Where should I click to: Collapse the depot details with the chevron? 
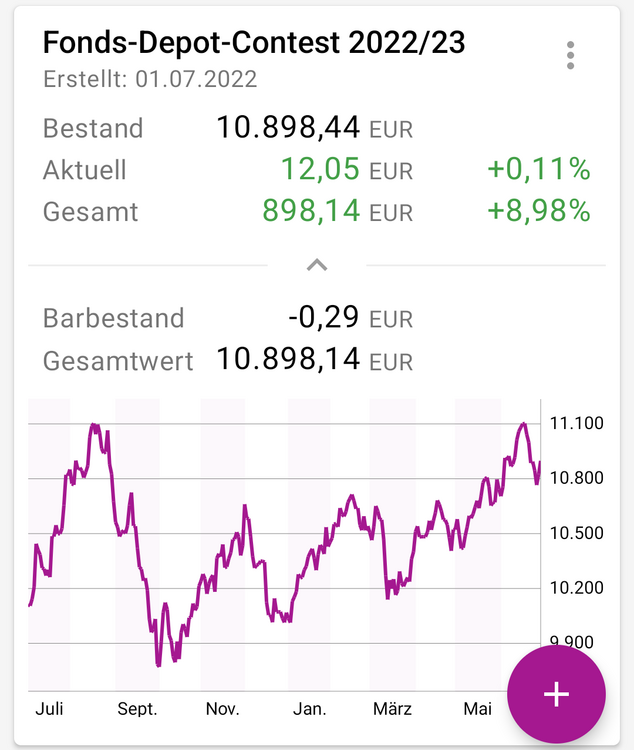pos(317,265)
